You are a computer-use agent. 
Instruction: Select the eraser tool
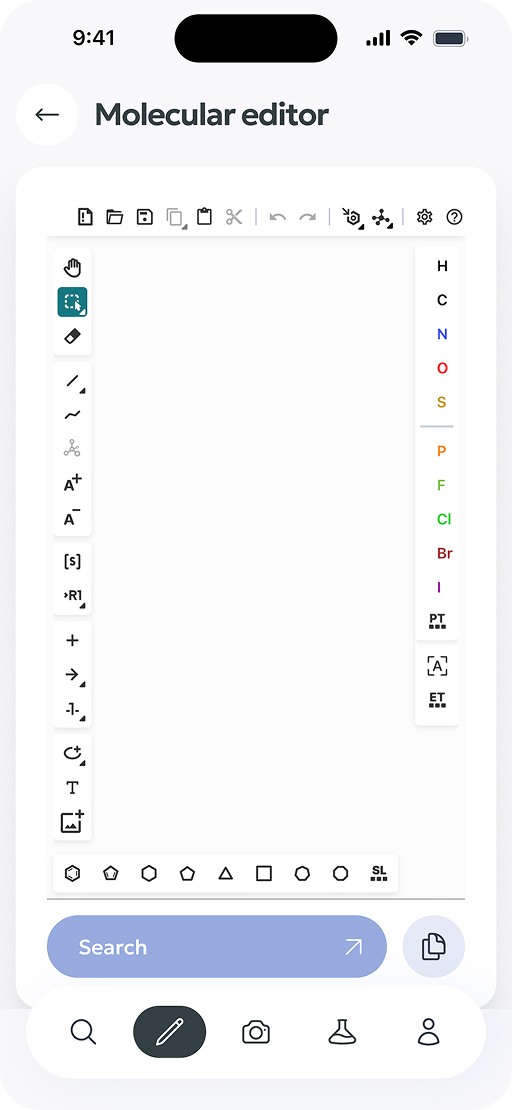[x=72, y=336]
